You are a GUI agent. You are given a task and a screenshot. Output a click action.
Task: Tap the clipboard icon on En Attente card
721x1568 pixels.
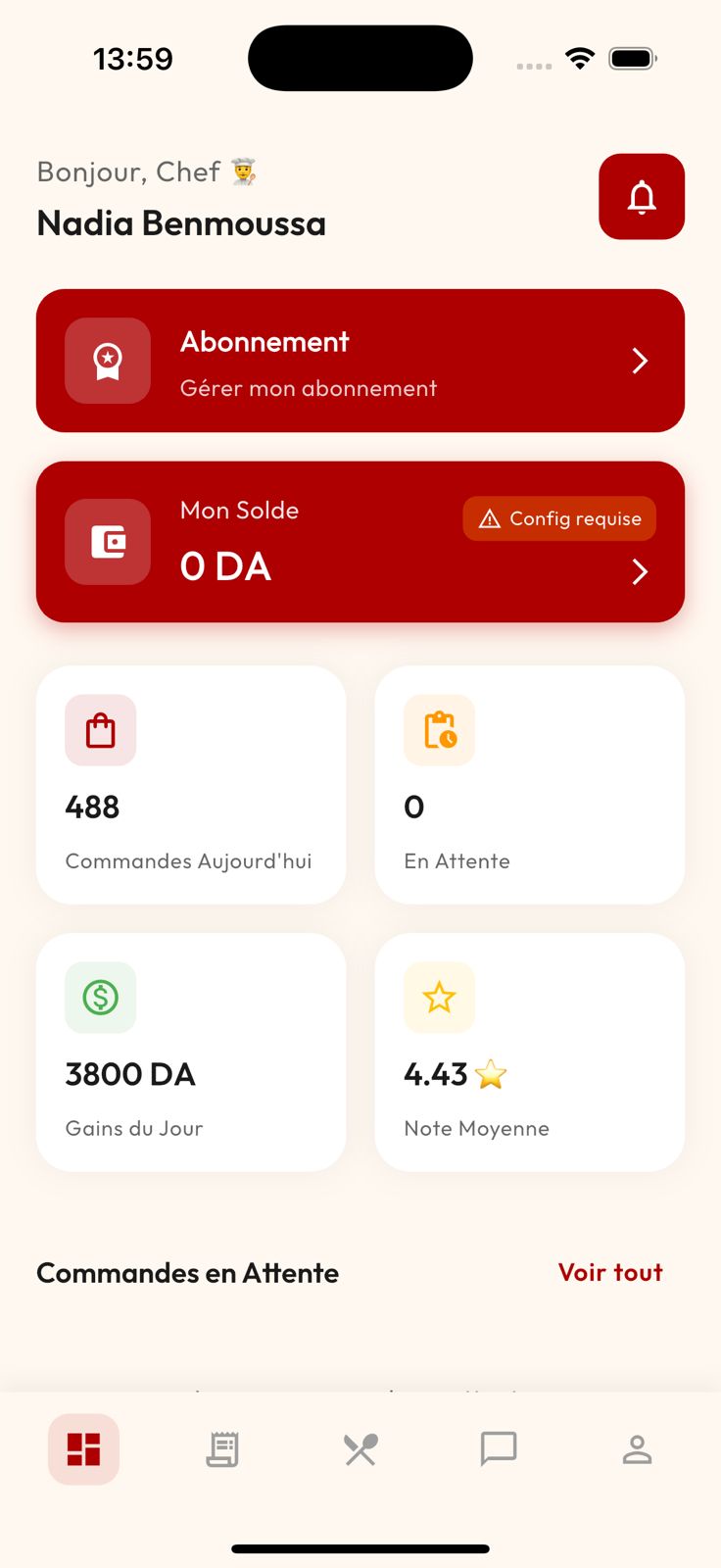tap(439, 730)
